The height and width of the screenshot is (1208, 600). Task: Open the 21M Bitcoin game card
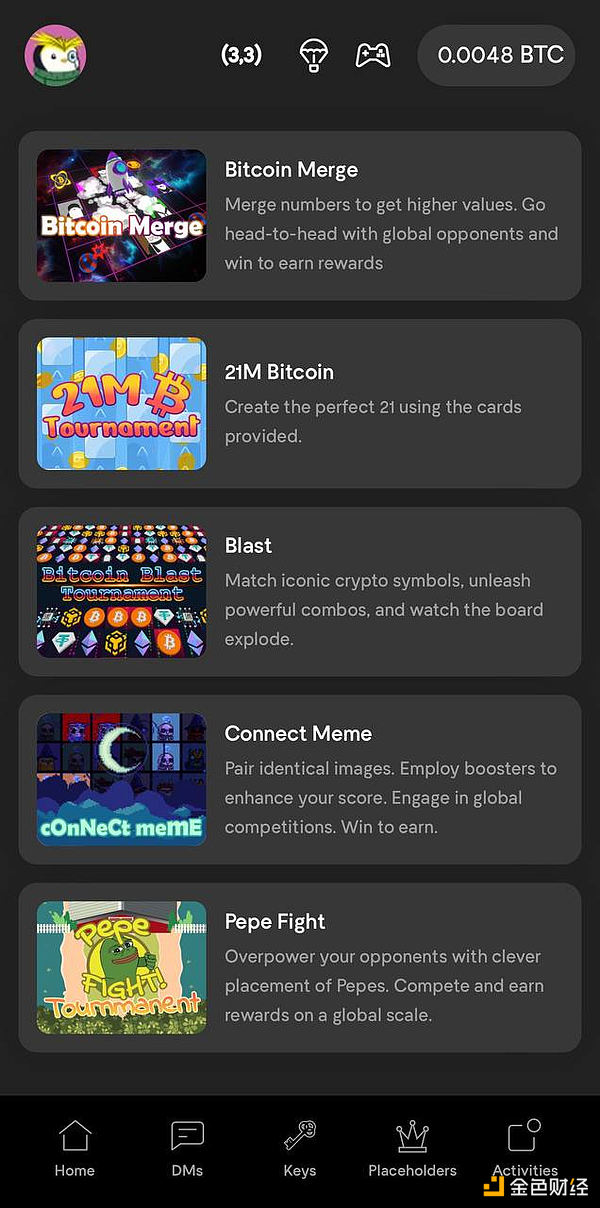pos(300,403)
